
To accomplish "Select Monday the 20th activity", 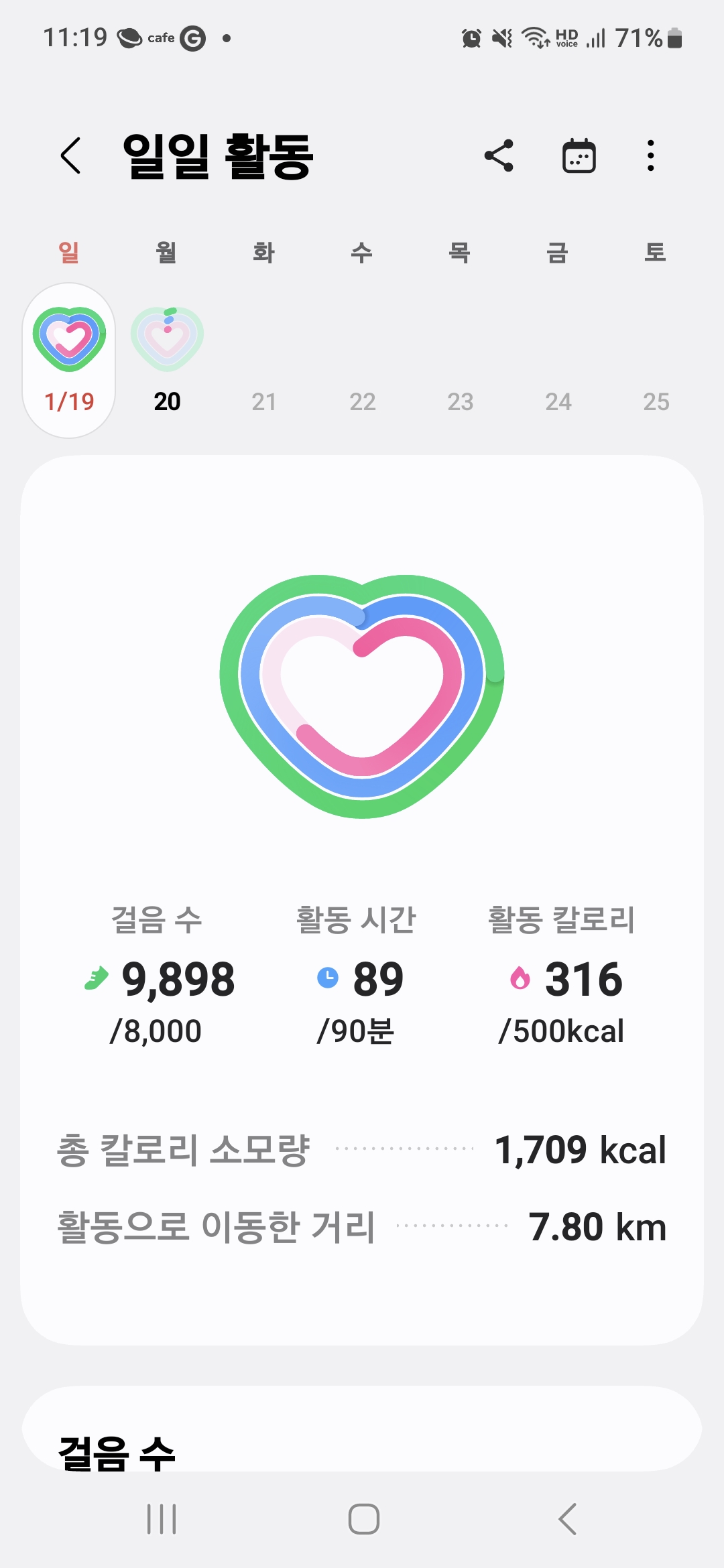I will pyautogui.click(x=167, y=360).
